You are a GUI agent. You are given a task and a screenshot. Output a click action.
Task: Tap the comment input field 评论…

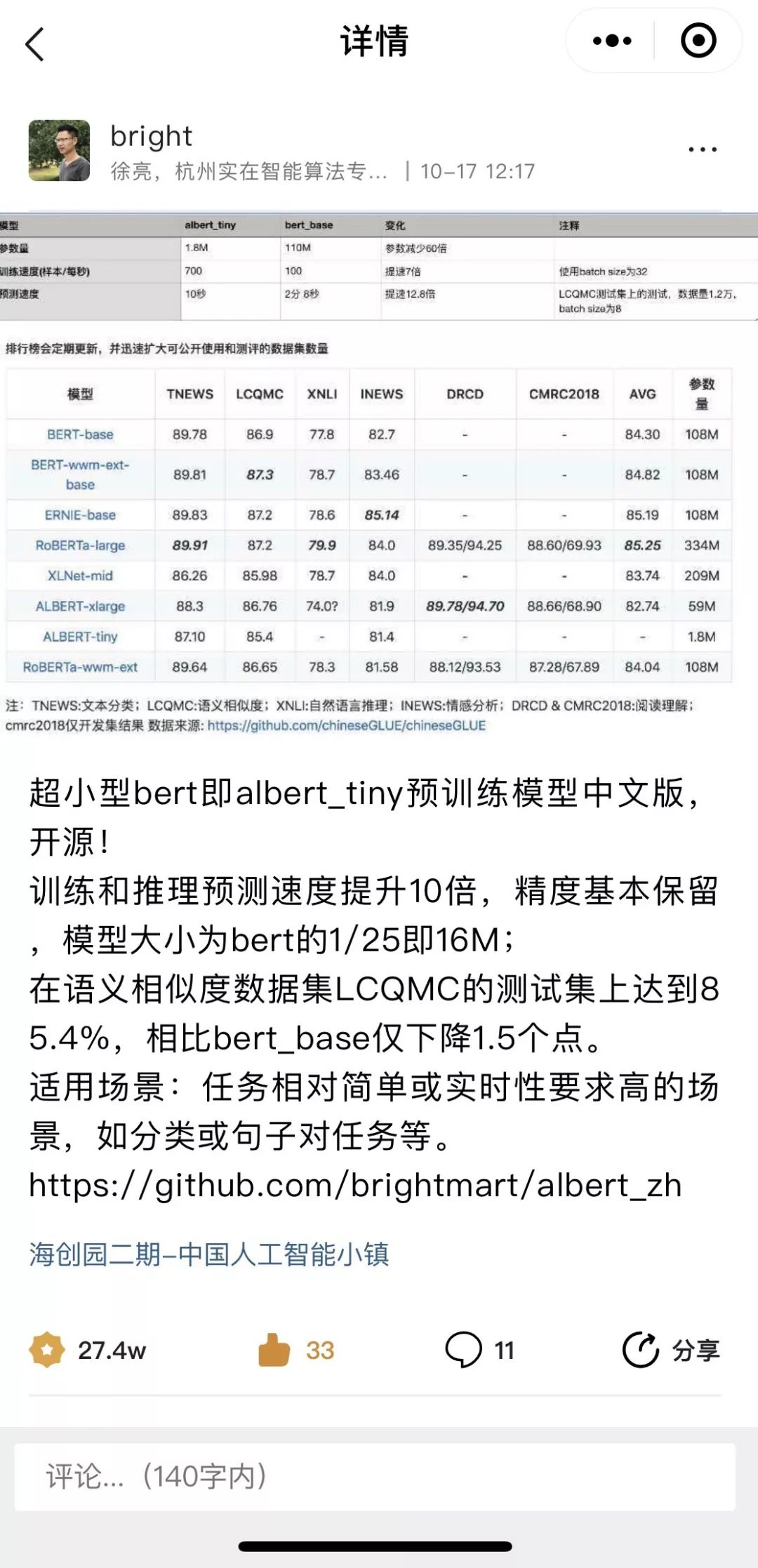[x=375, y=1476]
